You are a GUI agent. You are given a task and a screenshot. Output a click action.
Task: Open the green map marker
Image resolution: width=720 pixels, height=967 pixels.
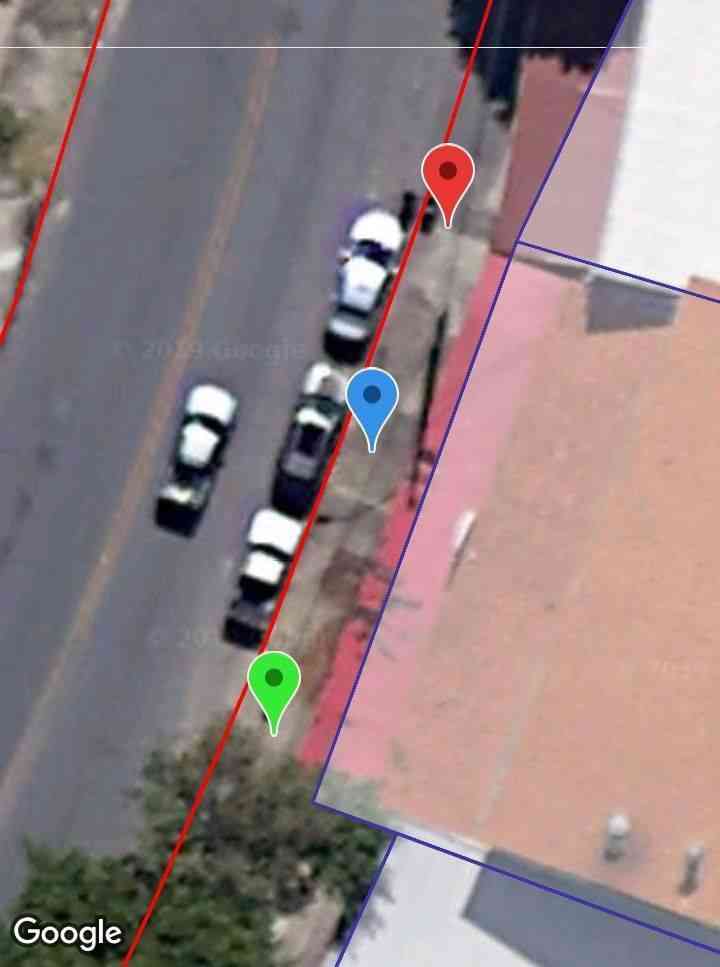274,684
